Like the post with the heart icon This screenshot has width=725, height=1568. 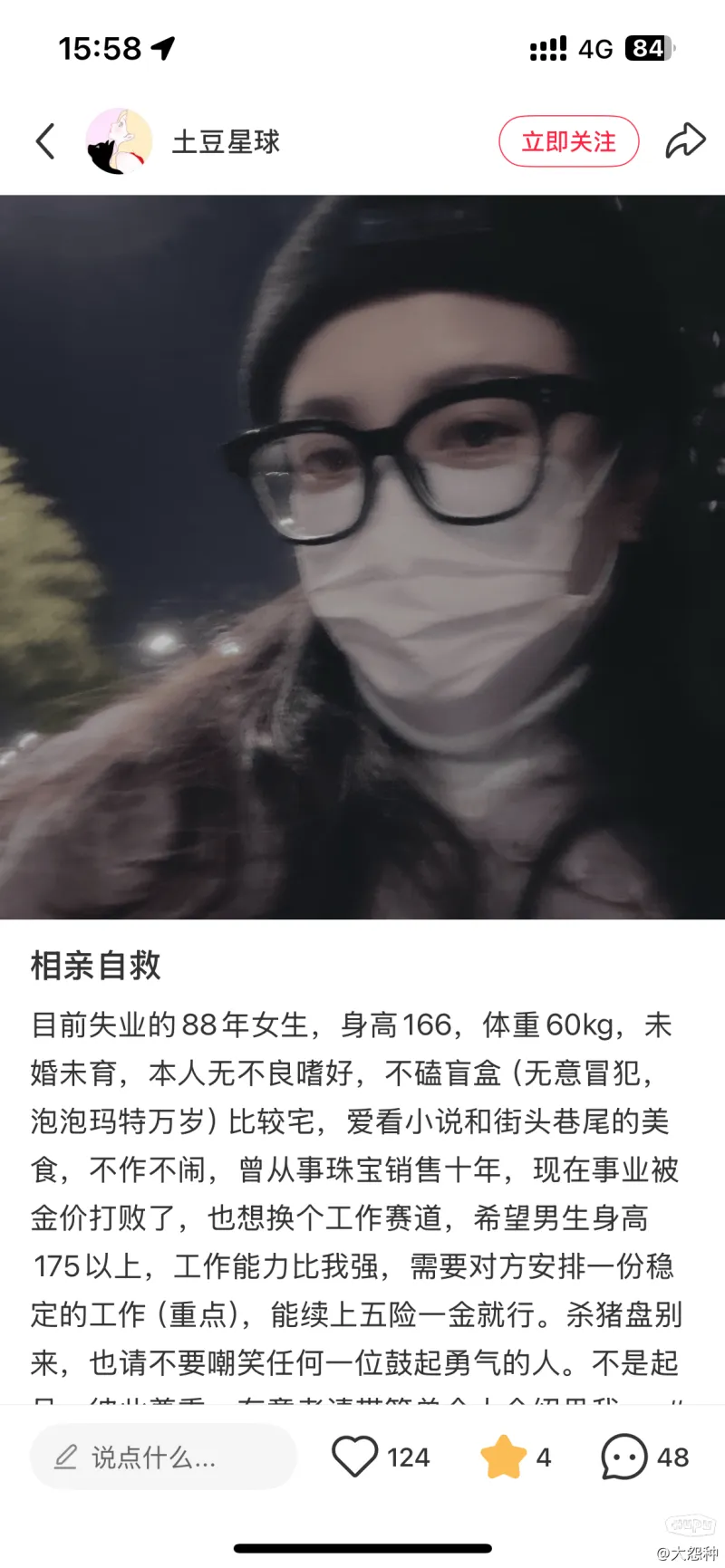point(354,1457)
